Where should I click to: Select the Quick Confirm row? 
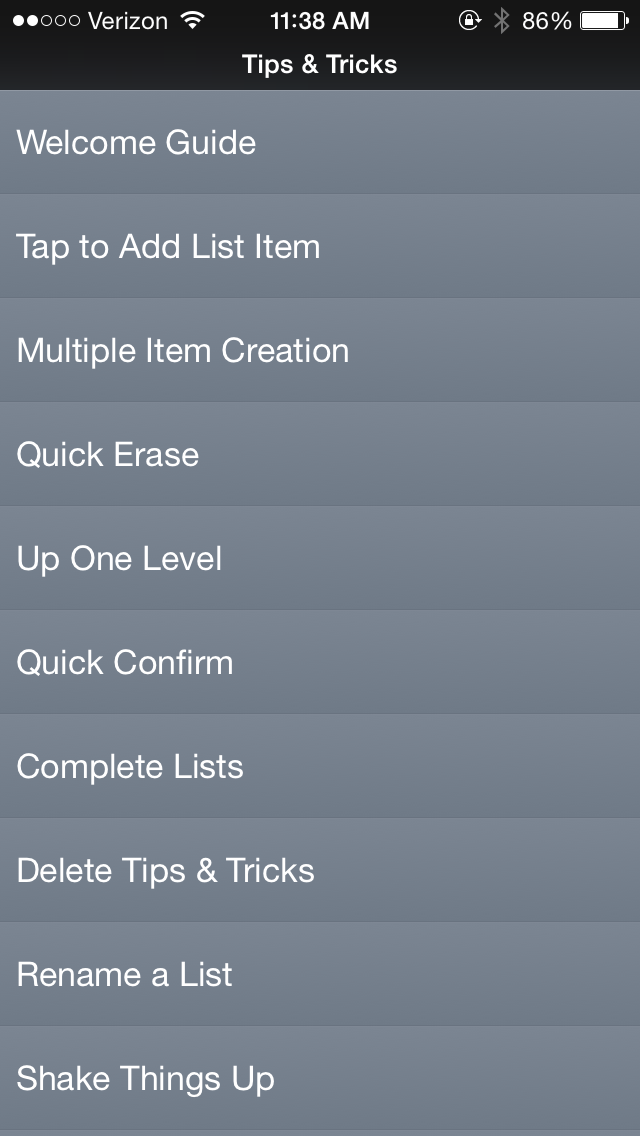pyautogui.click(x=320, y=662)
